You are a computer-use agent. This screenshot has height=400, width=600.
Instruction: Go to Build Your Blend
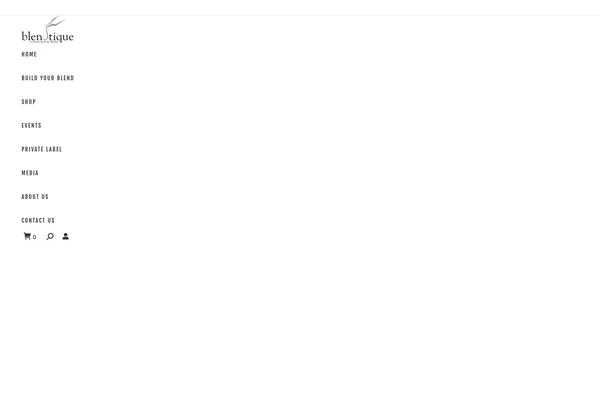coord(48,78)
